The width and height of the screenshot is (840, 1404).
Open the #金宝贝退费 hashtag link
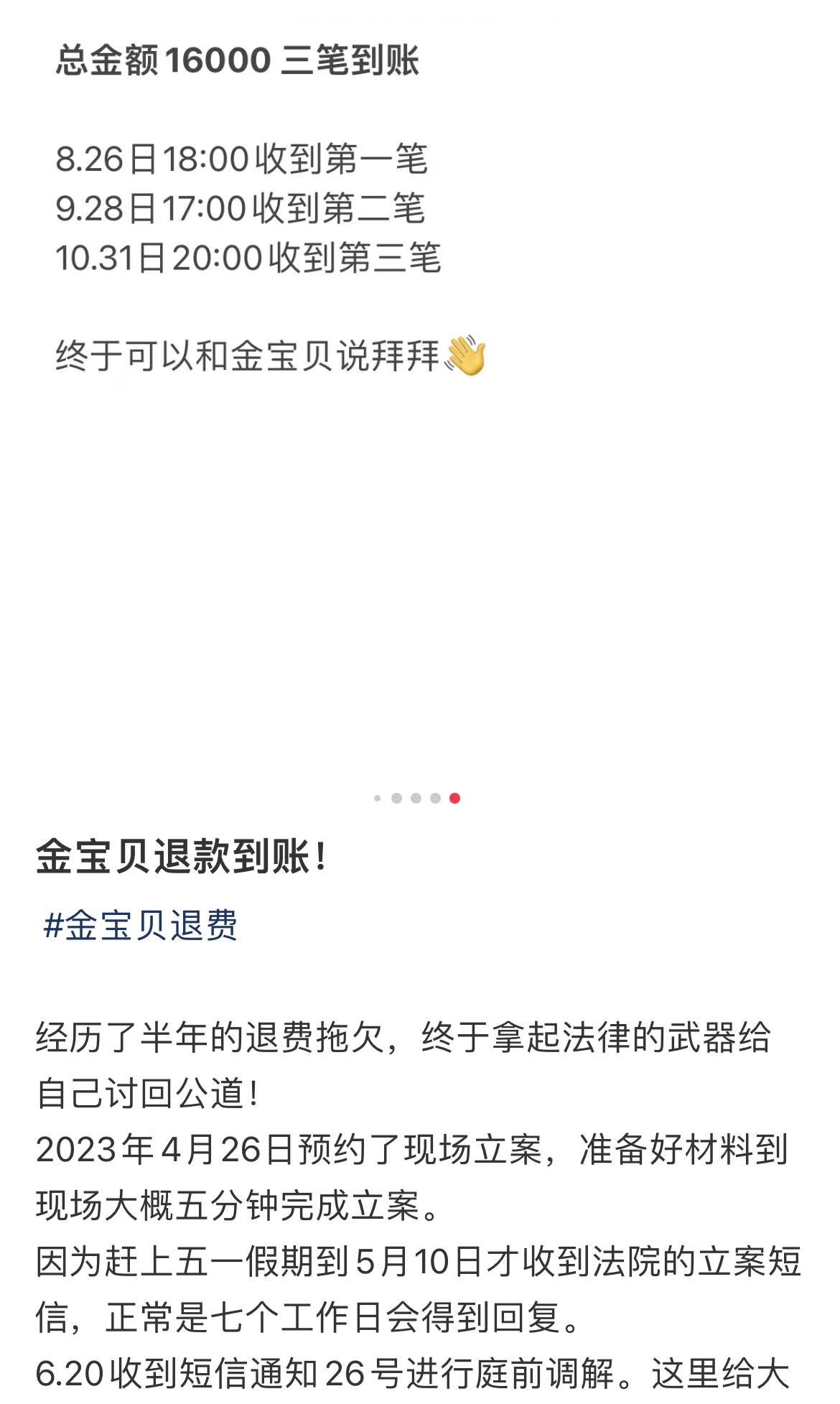tap(141, 925)
